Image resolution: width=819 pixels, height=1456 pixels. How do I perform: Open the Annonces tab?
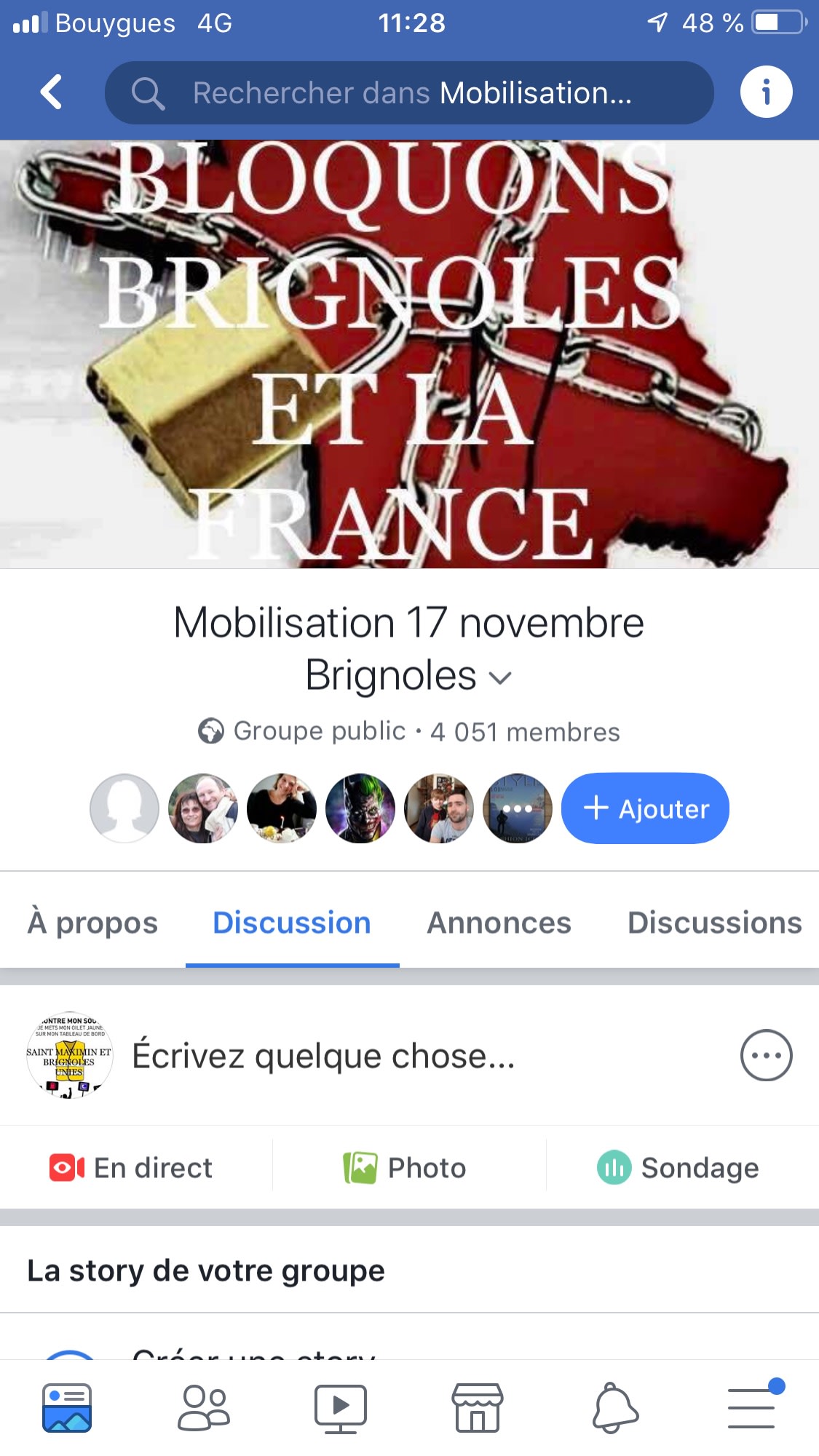499,923
